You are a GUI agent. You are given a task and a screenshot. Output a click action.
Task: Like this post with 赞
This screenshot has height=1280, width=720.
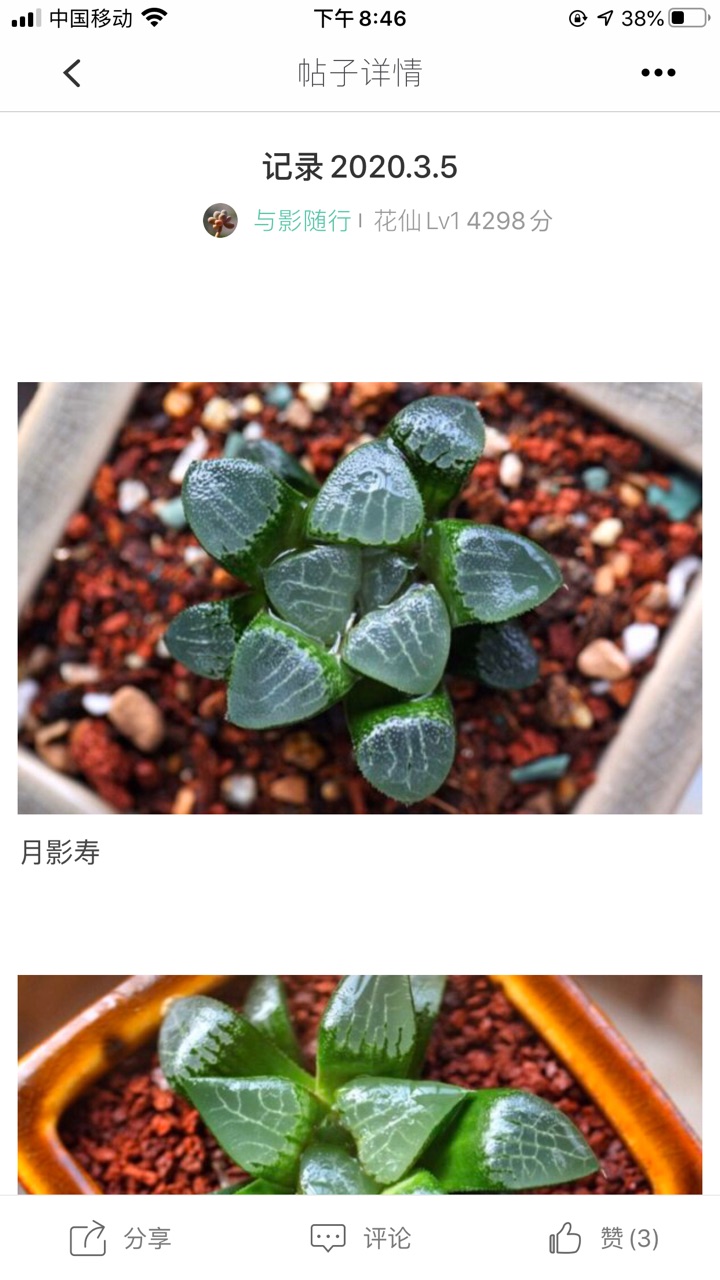point(604,1239)
